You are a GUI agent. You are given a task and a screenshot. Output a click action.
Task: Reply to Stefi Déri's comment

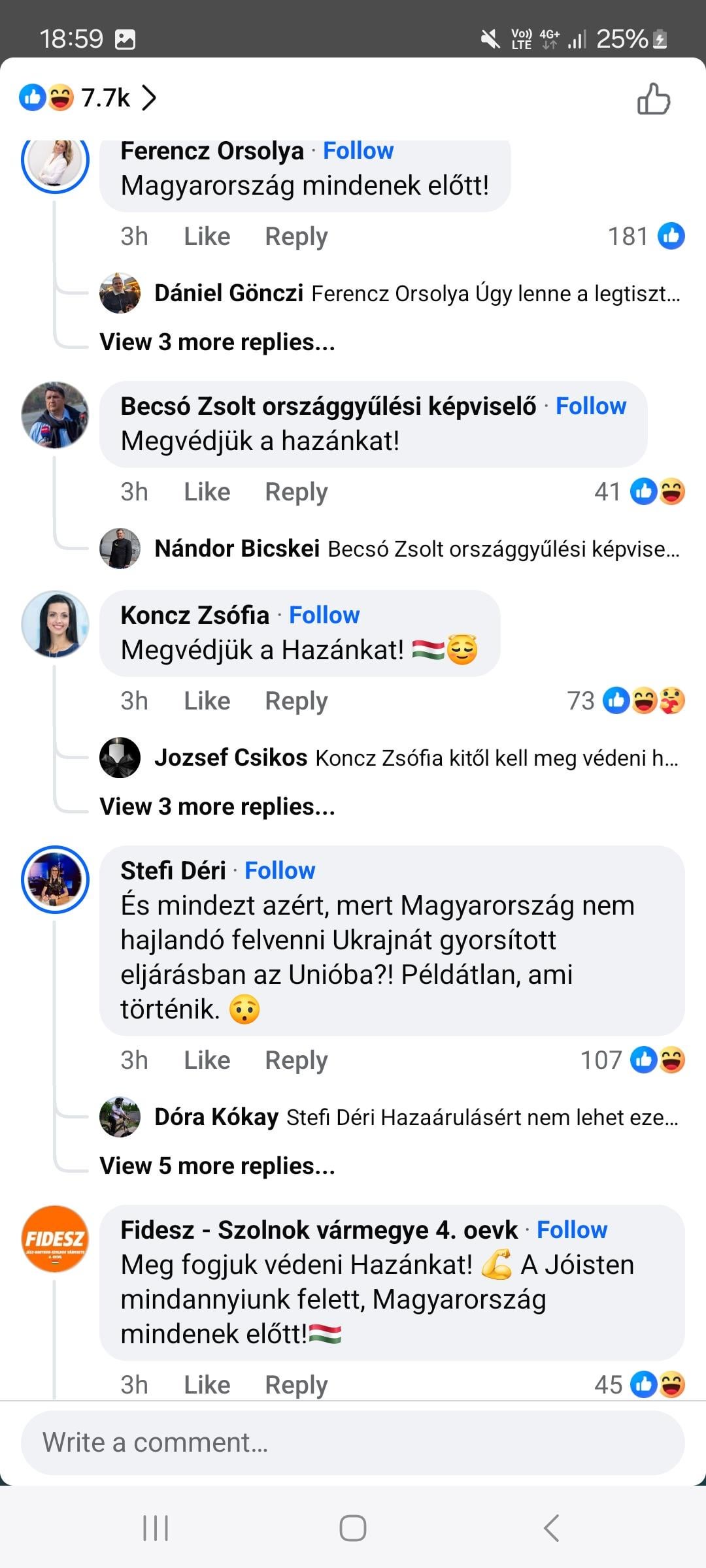[296, 1060]
